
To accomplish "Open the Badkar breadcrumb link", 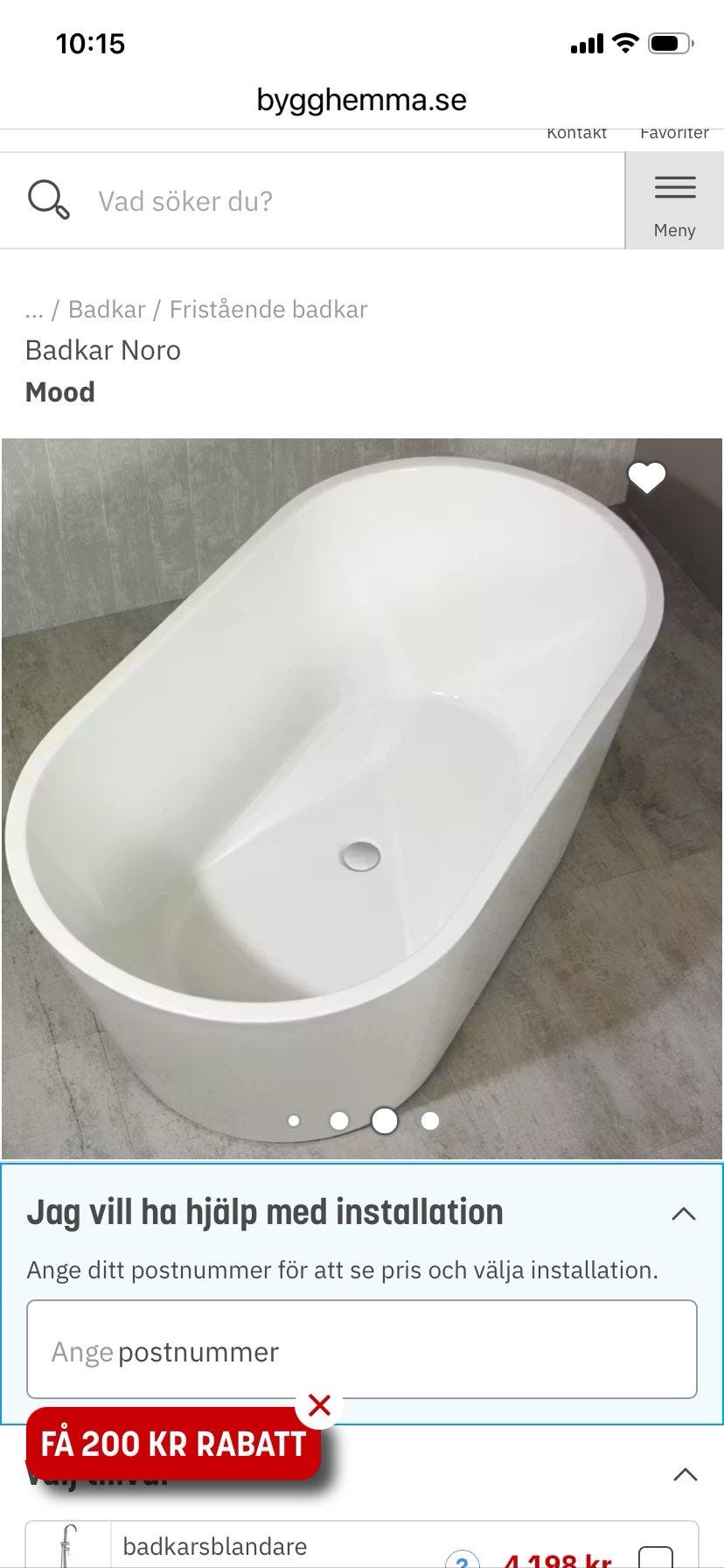I will [107, 309].
